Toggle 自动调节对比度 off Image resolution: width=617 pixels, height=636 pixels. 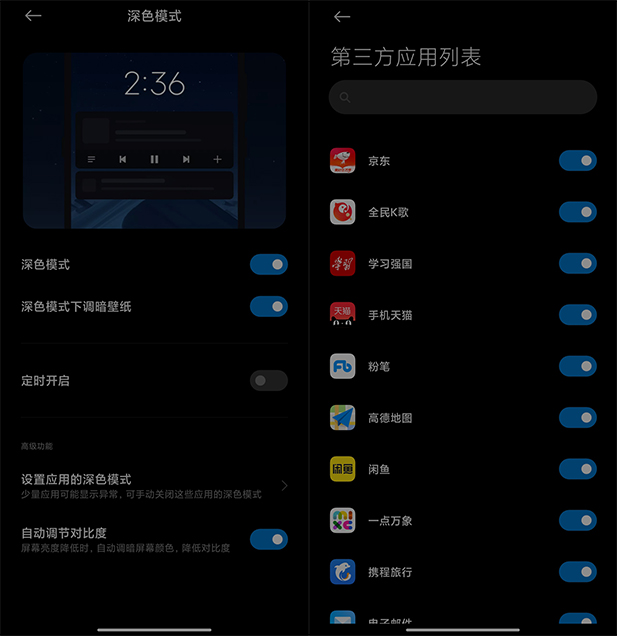(x=268, y=539)
